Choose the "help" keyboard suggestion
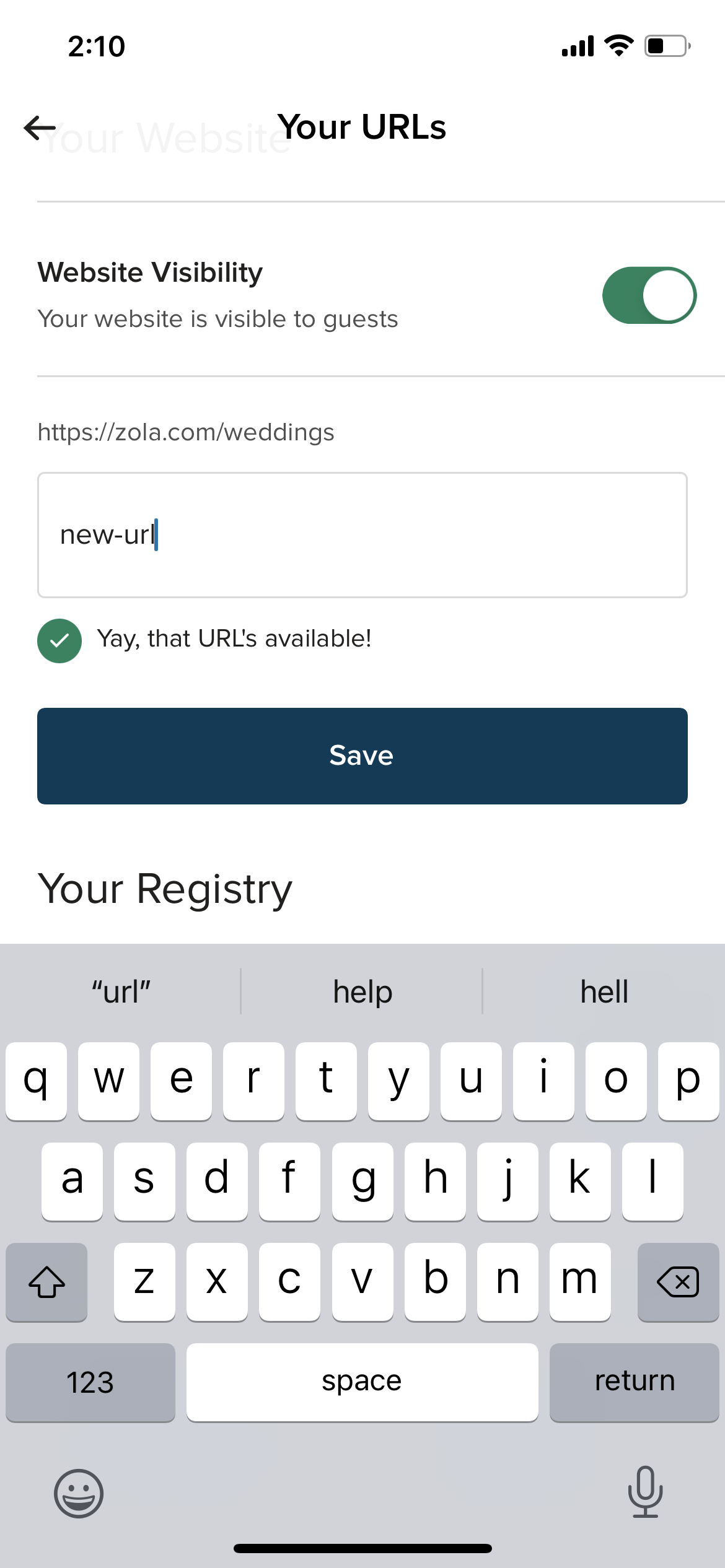The width and height of the screenshot is (725, 1568). (x=362, y=991)
